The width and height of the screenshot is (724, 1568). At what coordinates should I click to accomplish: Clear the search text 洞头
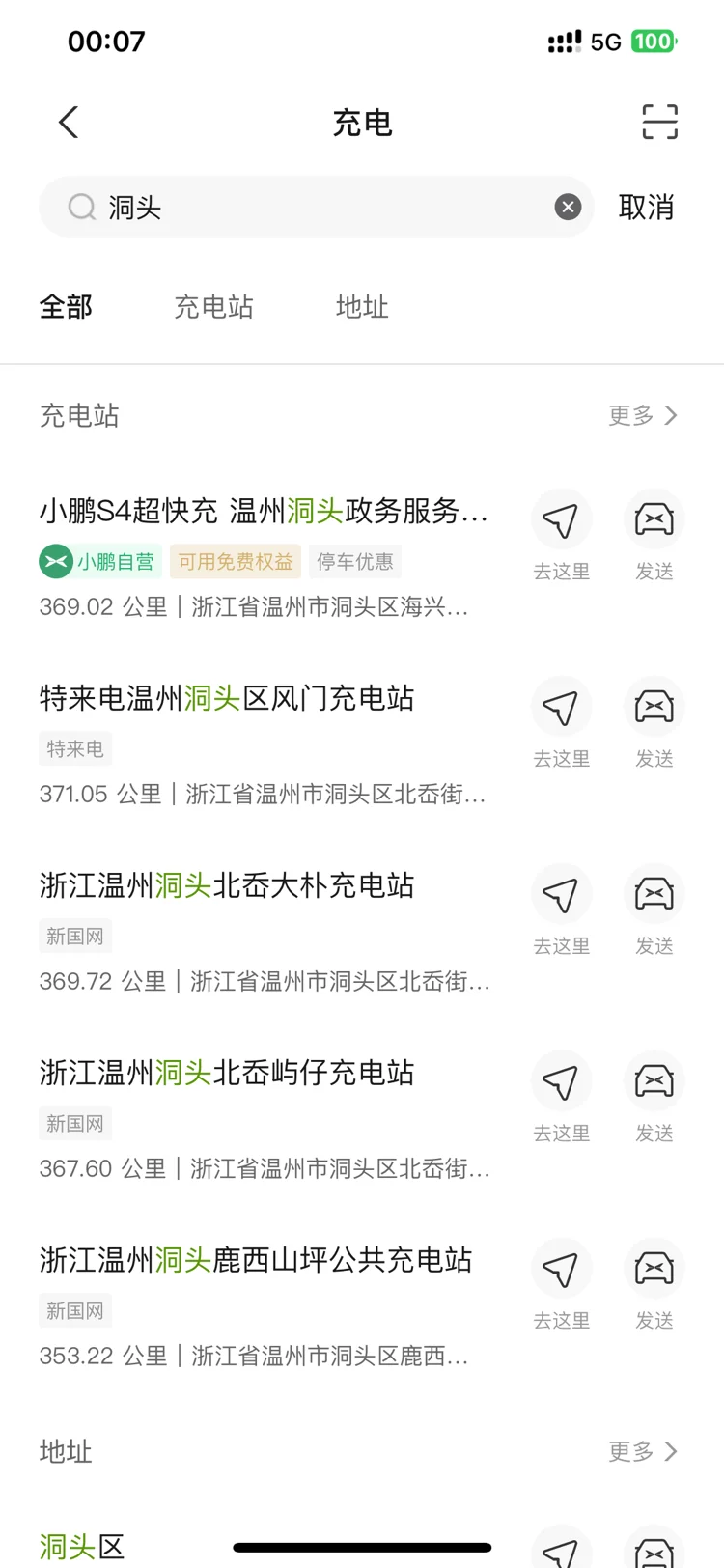point(568,207)
